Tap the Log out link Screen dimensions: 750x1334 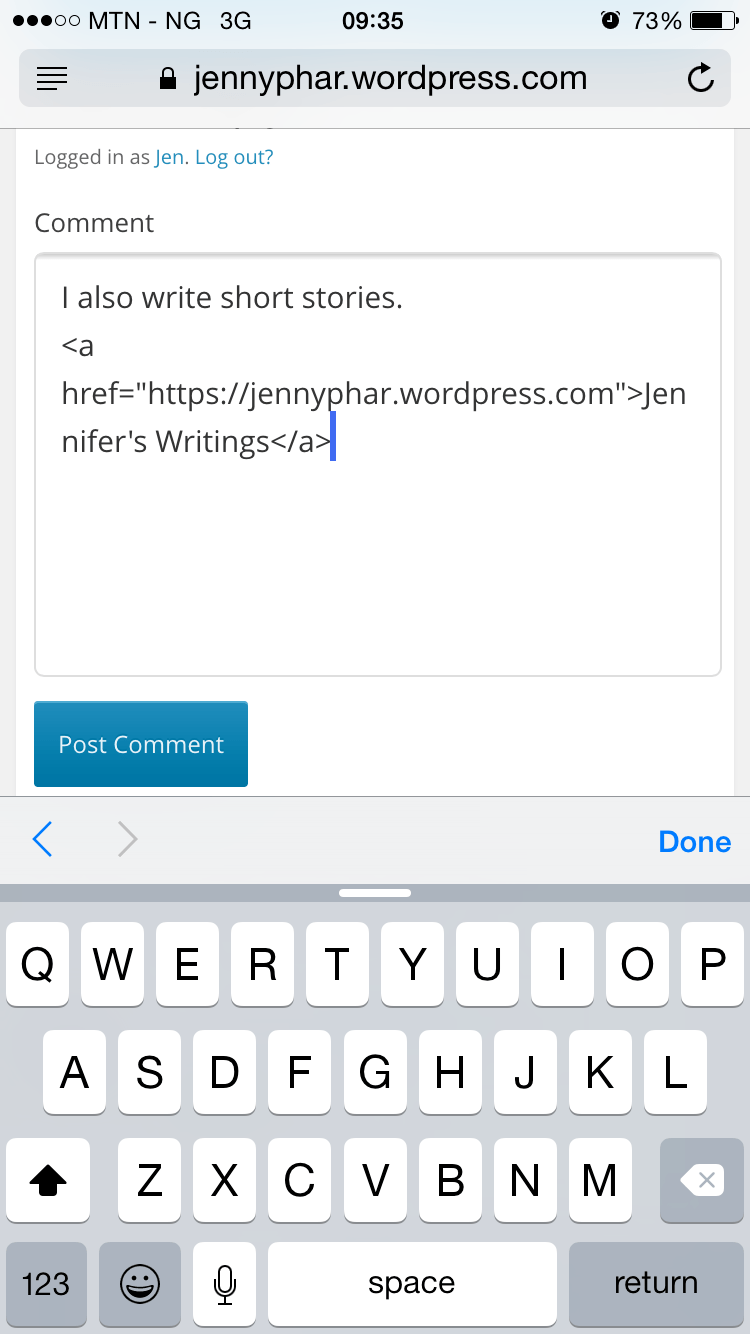point(234,157)
